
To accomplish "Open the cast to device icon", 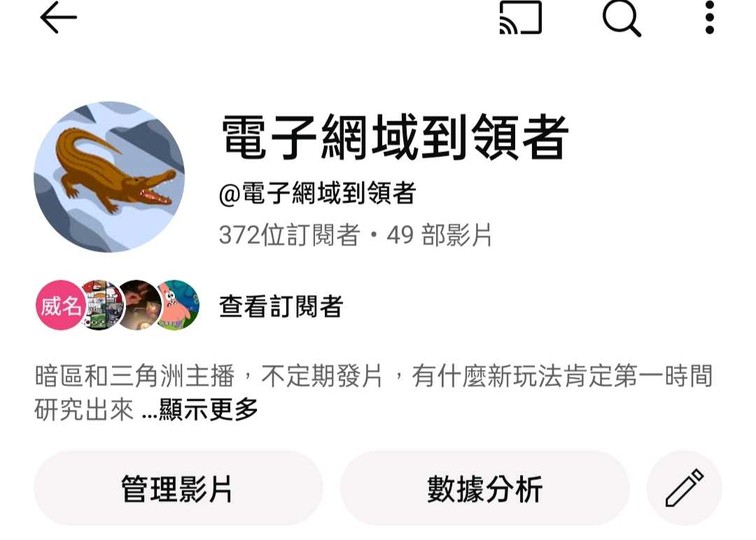I will pos(520,18).
